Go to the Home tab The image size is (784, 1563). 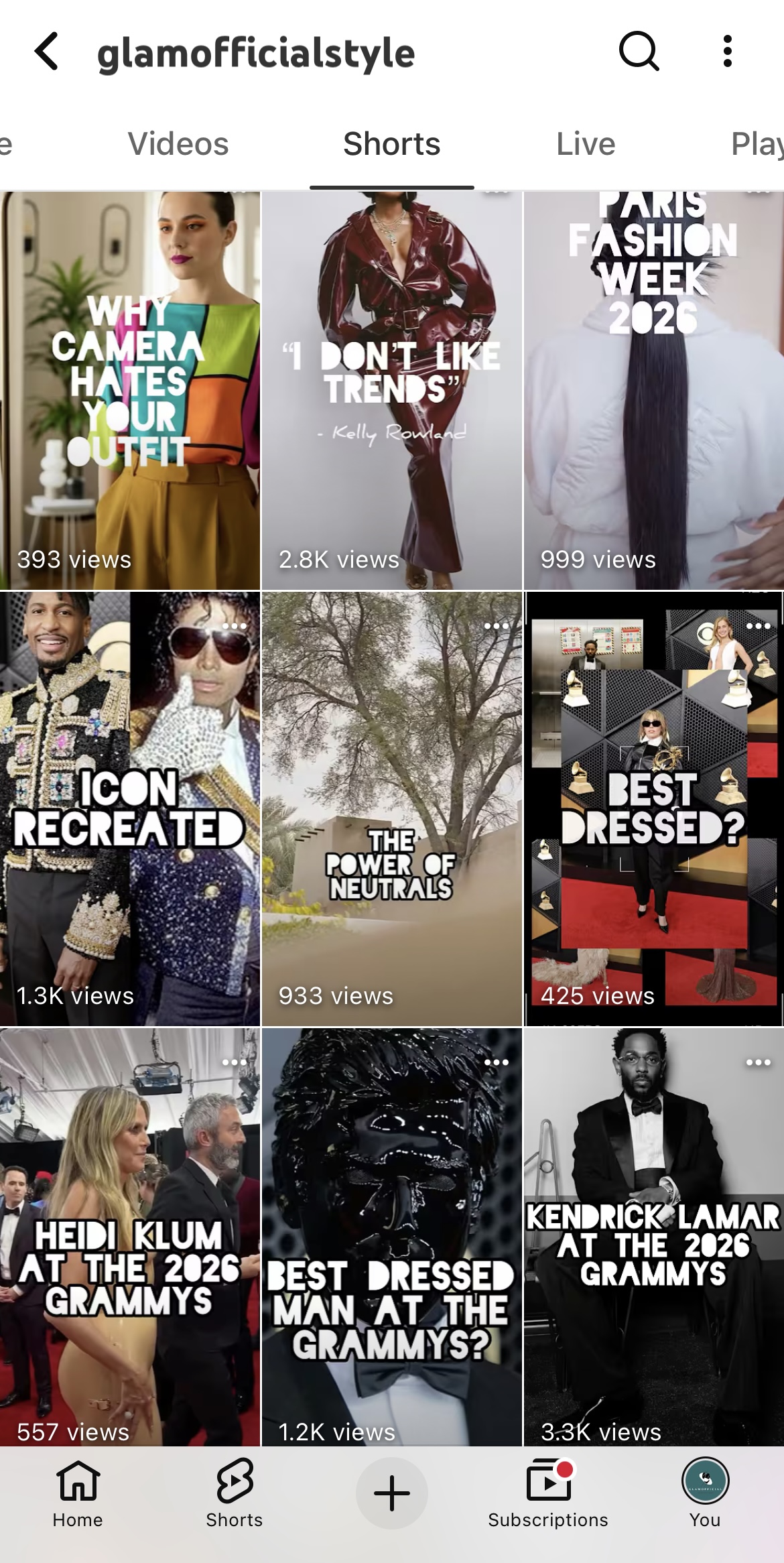(x=78, y=1493)
